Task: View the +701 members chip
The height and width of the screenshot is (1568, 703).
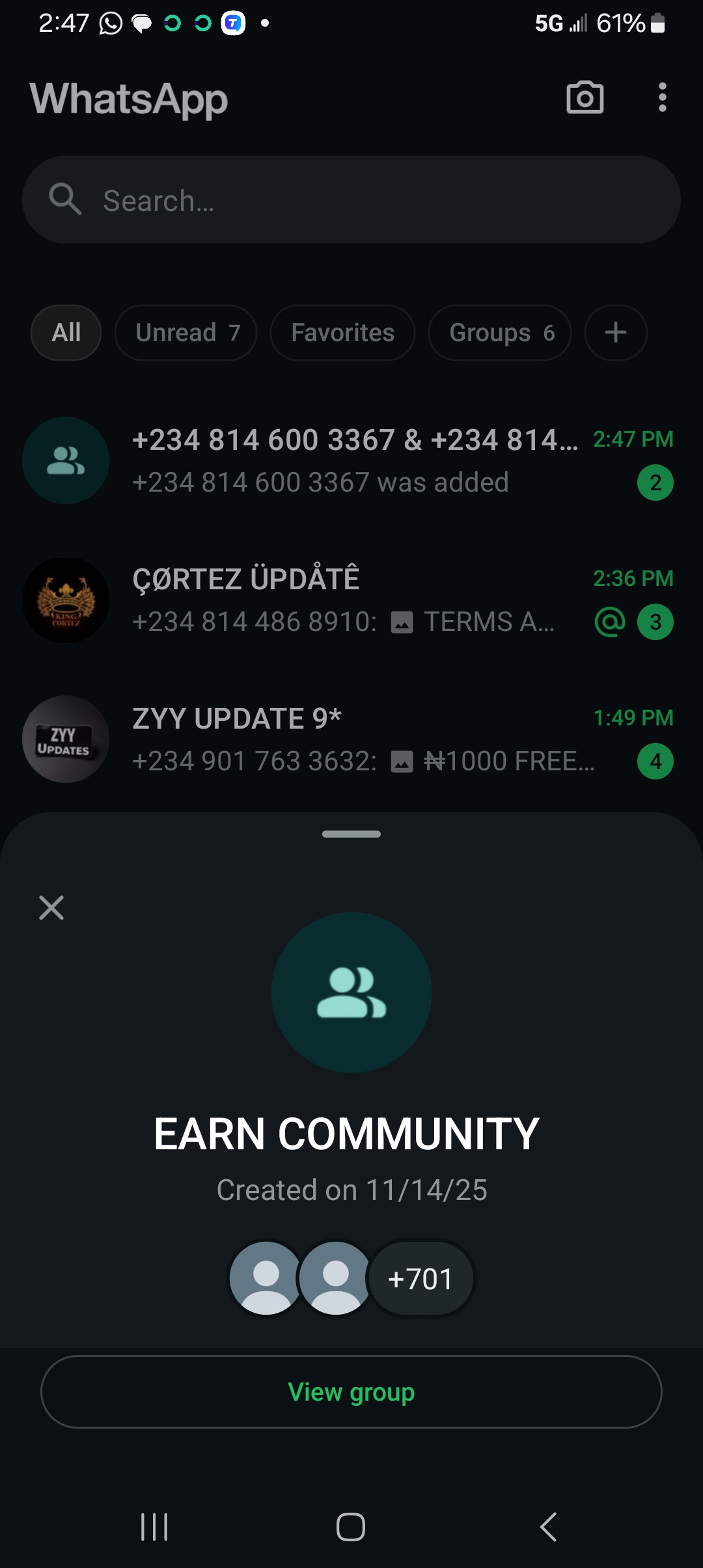Action: [420, 1279]
